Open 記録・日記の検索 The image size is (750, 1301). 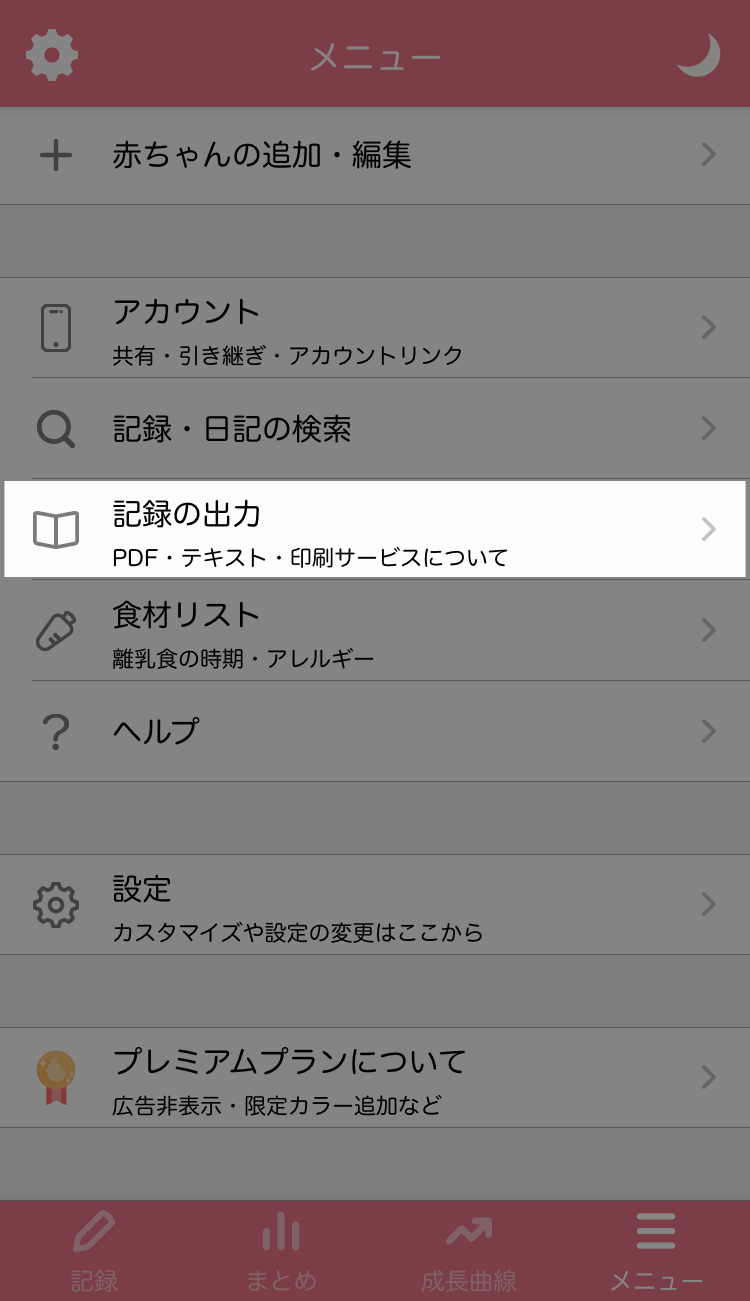(x=375, y=429)
